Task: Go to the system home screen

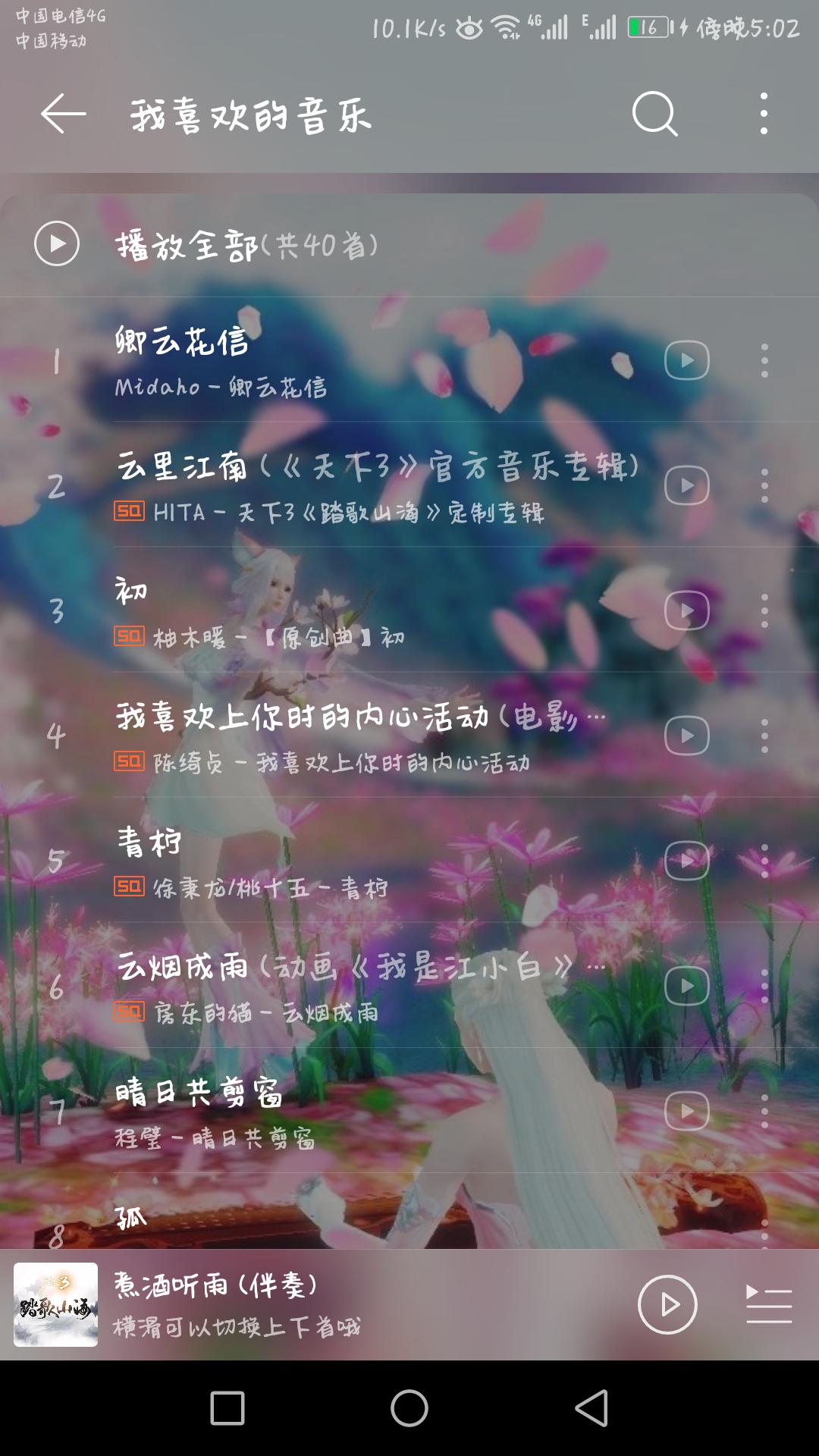Action: click(409, 1408)
